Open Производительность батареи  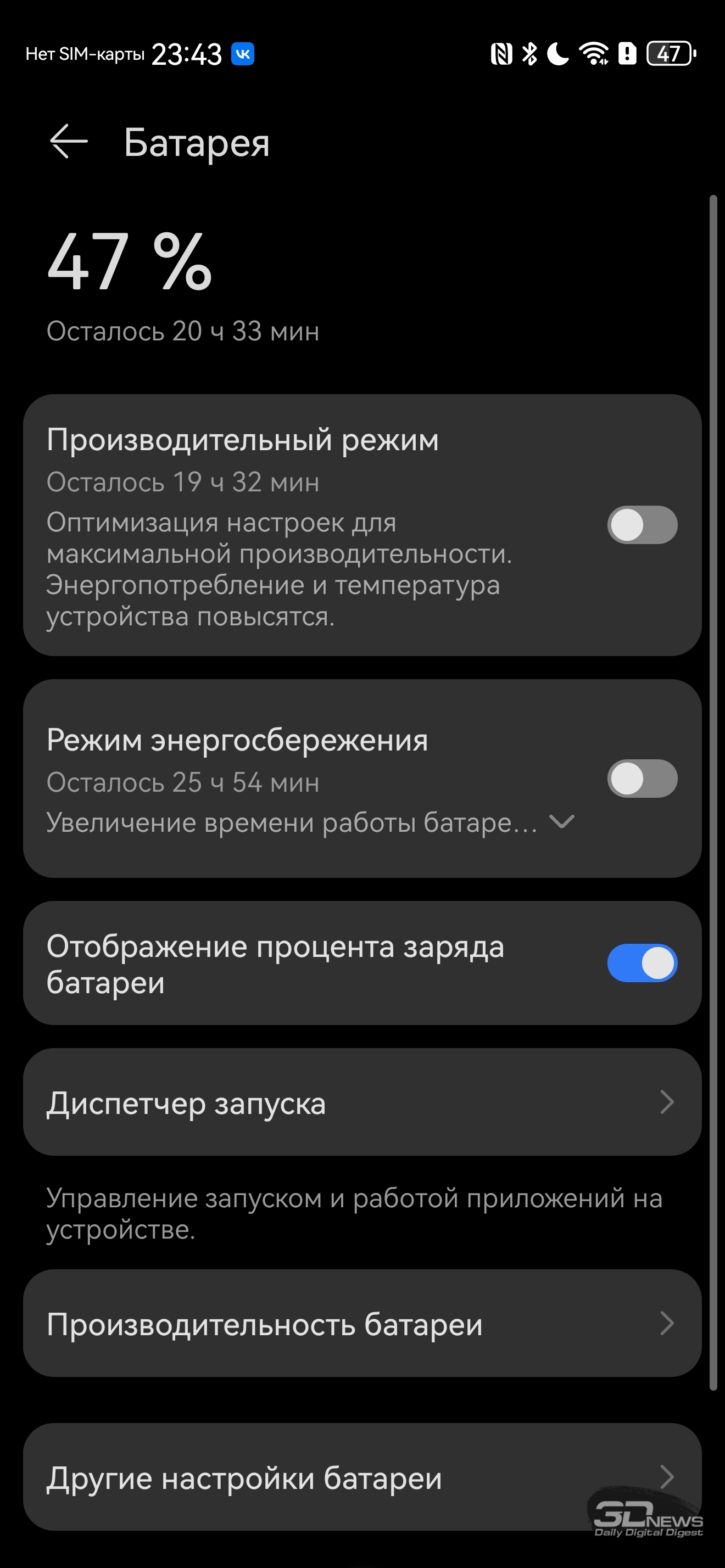[x=362, y=1323]
